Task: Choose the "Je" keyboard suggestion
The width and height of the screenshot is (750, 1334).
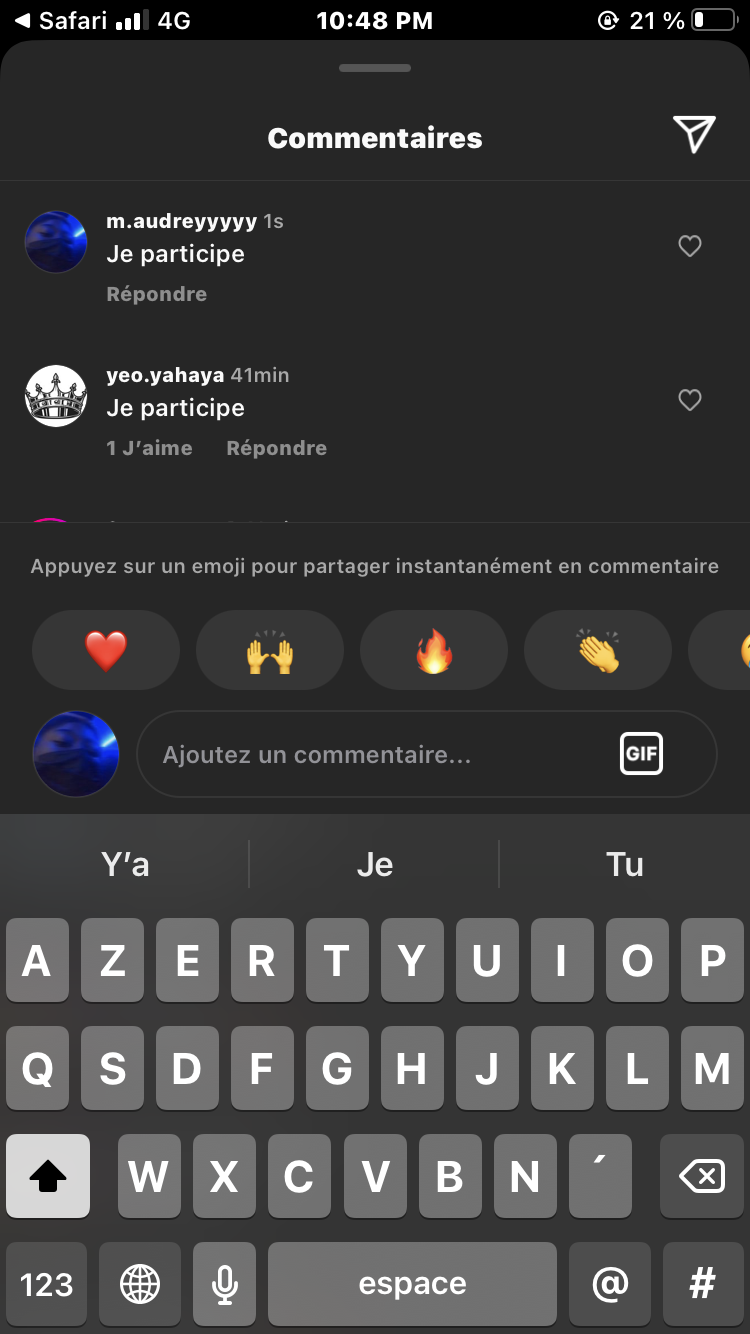Action: 375,864
